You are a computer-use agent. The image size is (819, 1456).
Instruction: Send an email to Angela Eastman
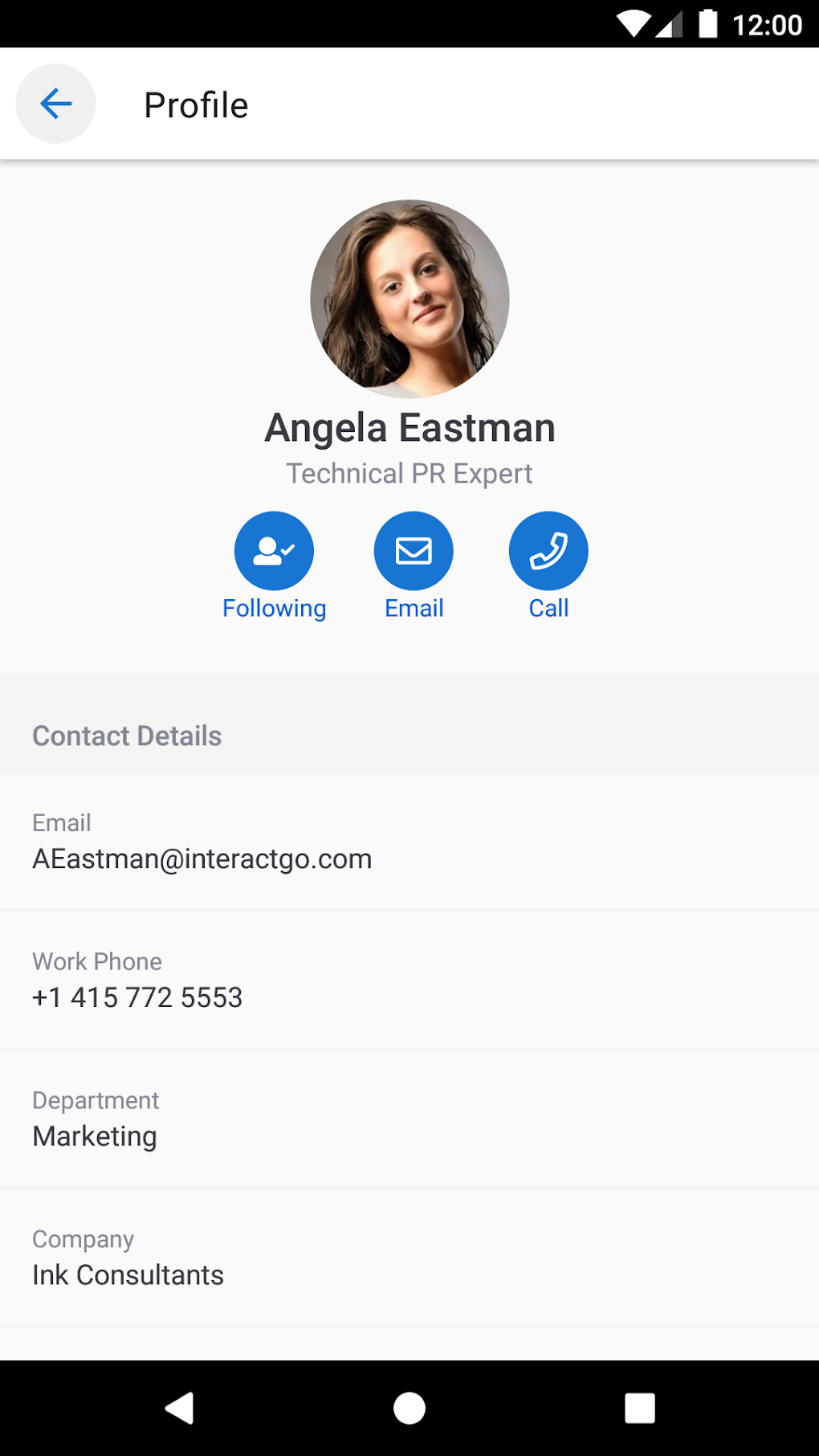pos(414,552)
